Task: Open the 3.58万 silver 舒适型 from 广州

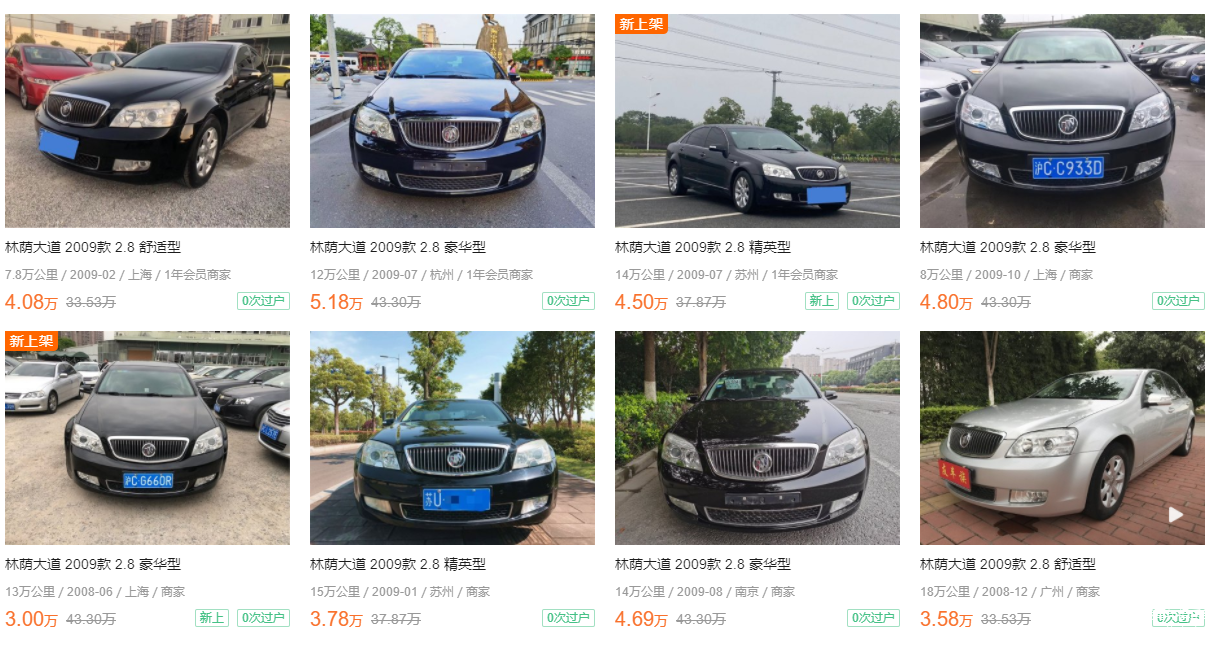Action: [1062, 438]
